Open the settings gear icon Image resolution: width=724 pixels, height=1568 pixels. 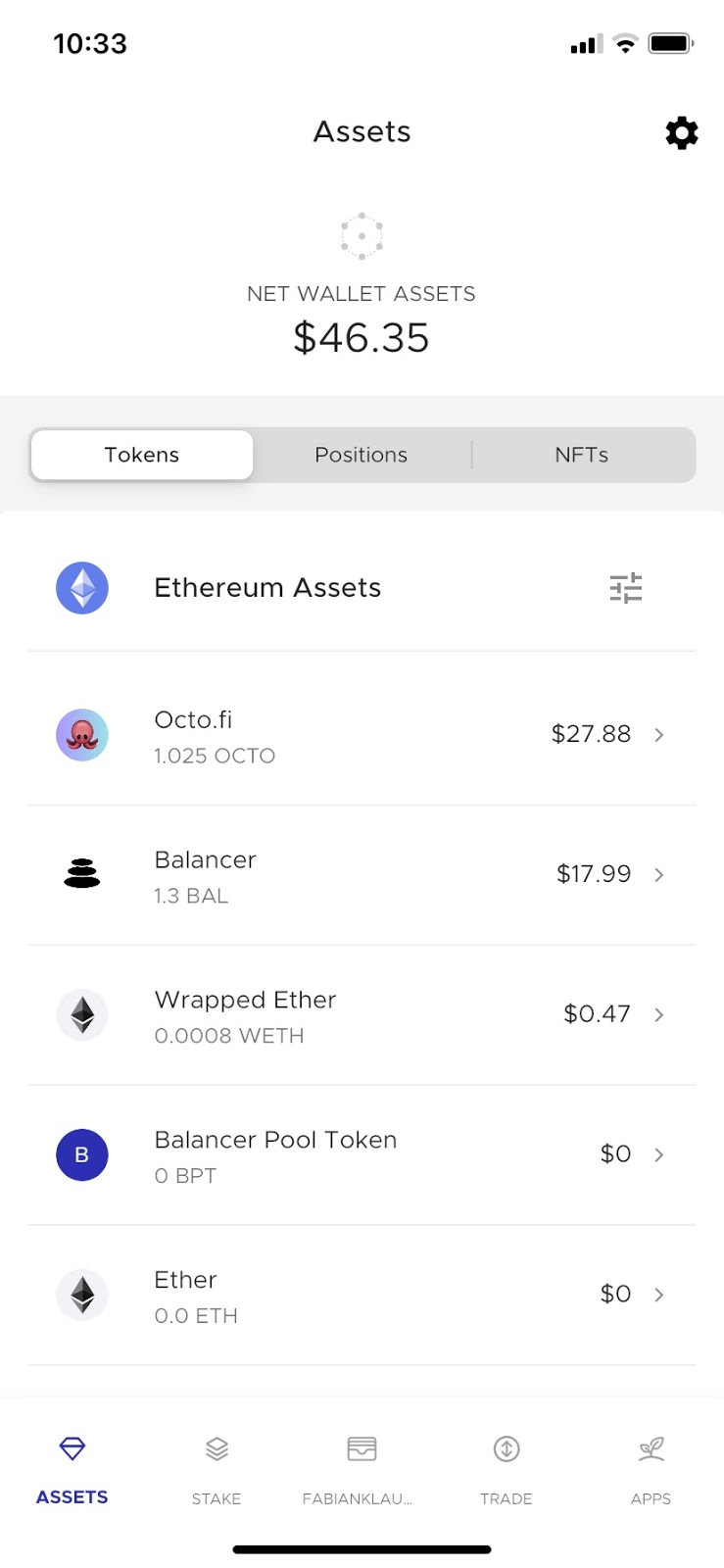tap(682, 132)
